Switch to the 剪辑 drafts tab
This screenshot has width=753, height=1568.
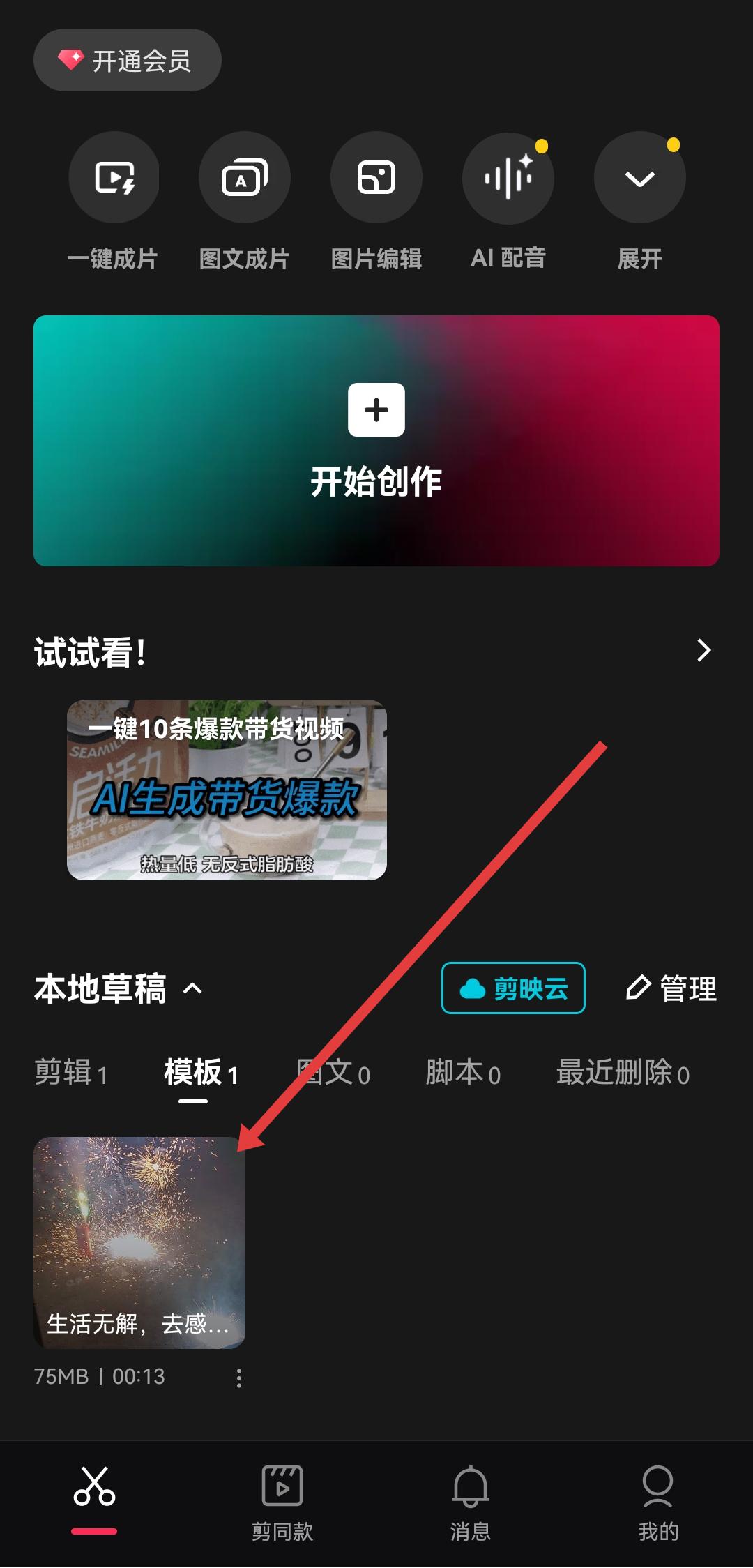71,1073
